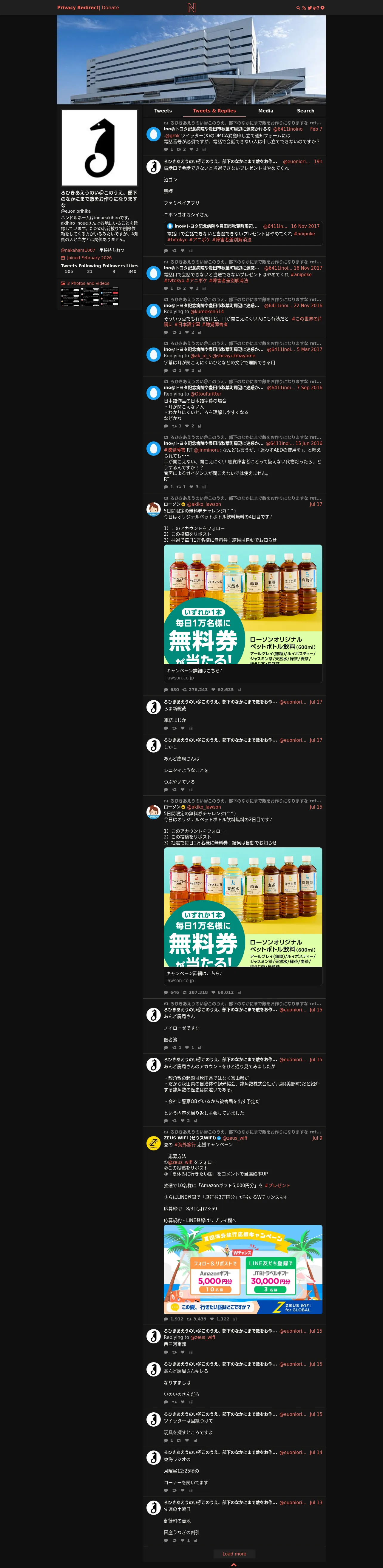This screenshot has height=1568, width=383.
Task: Switch to the Media tab
Action: point(265,111)
